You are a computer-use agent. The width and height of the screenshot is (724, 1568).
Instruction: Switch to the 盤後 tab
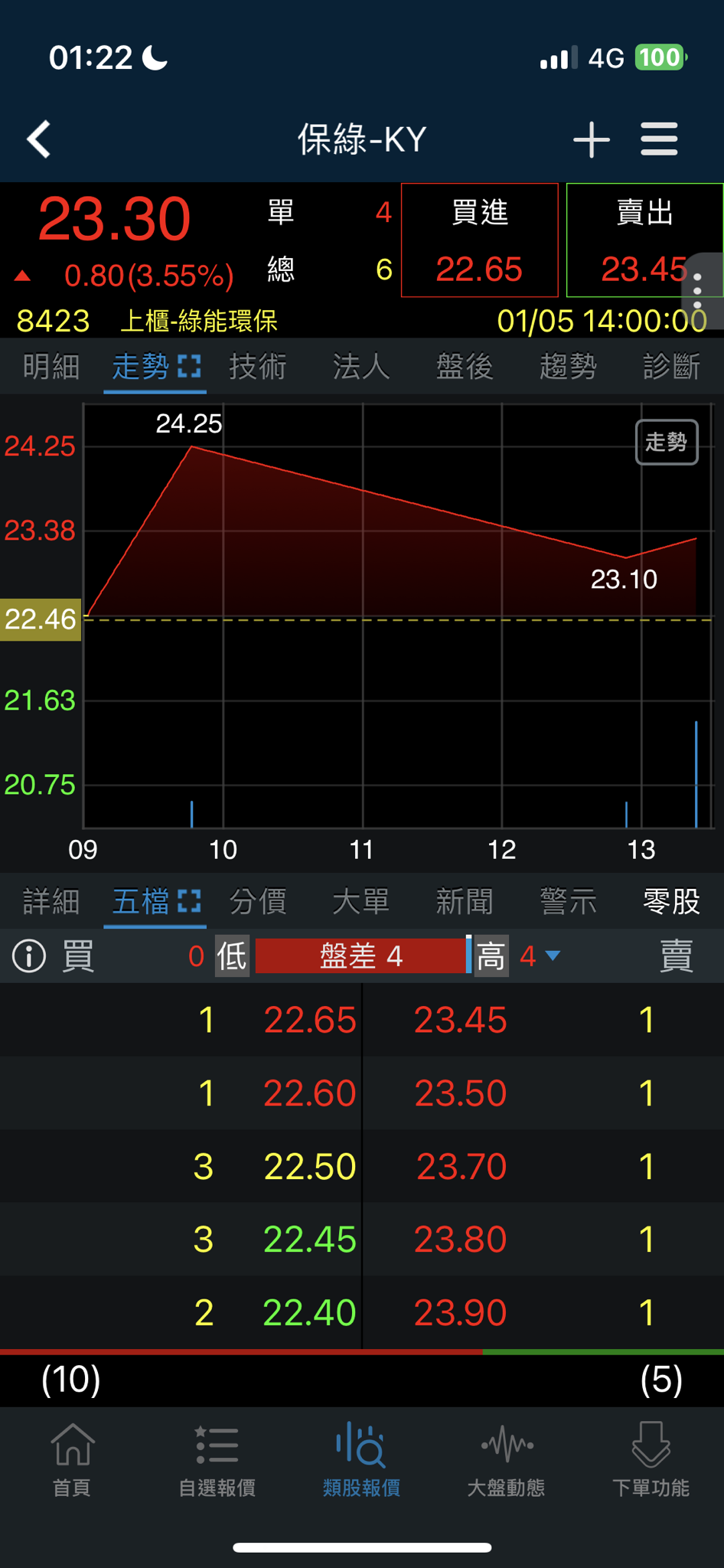465,367
